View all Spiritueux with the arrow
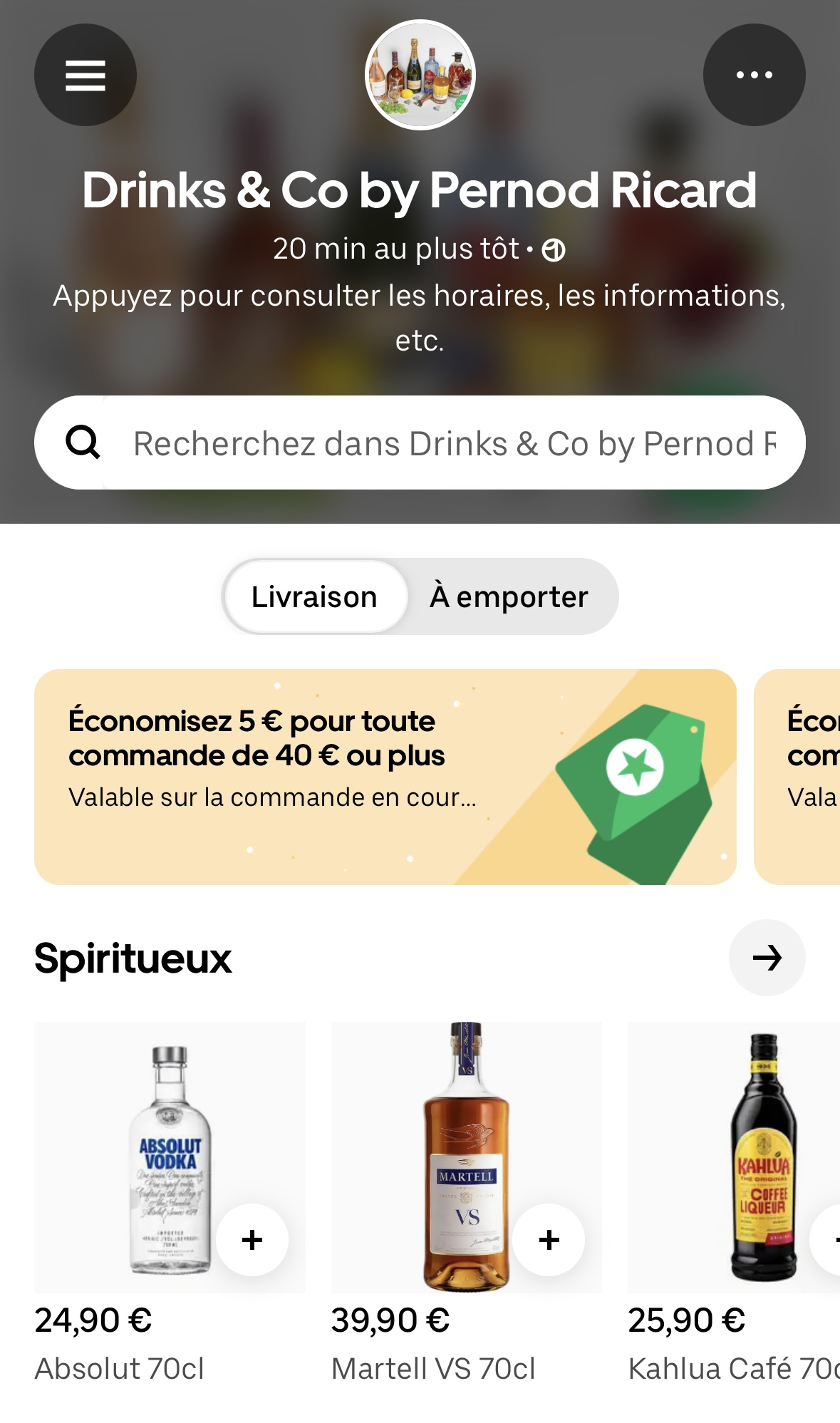This screenshot has width=840, height=1423. pos(767,958)
